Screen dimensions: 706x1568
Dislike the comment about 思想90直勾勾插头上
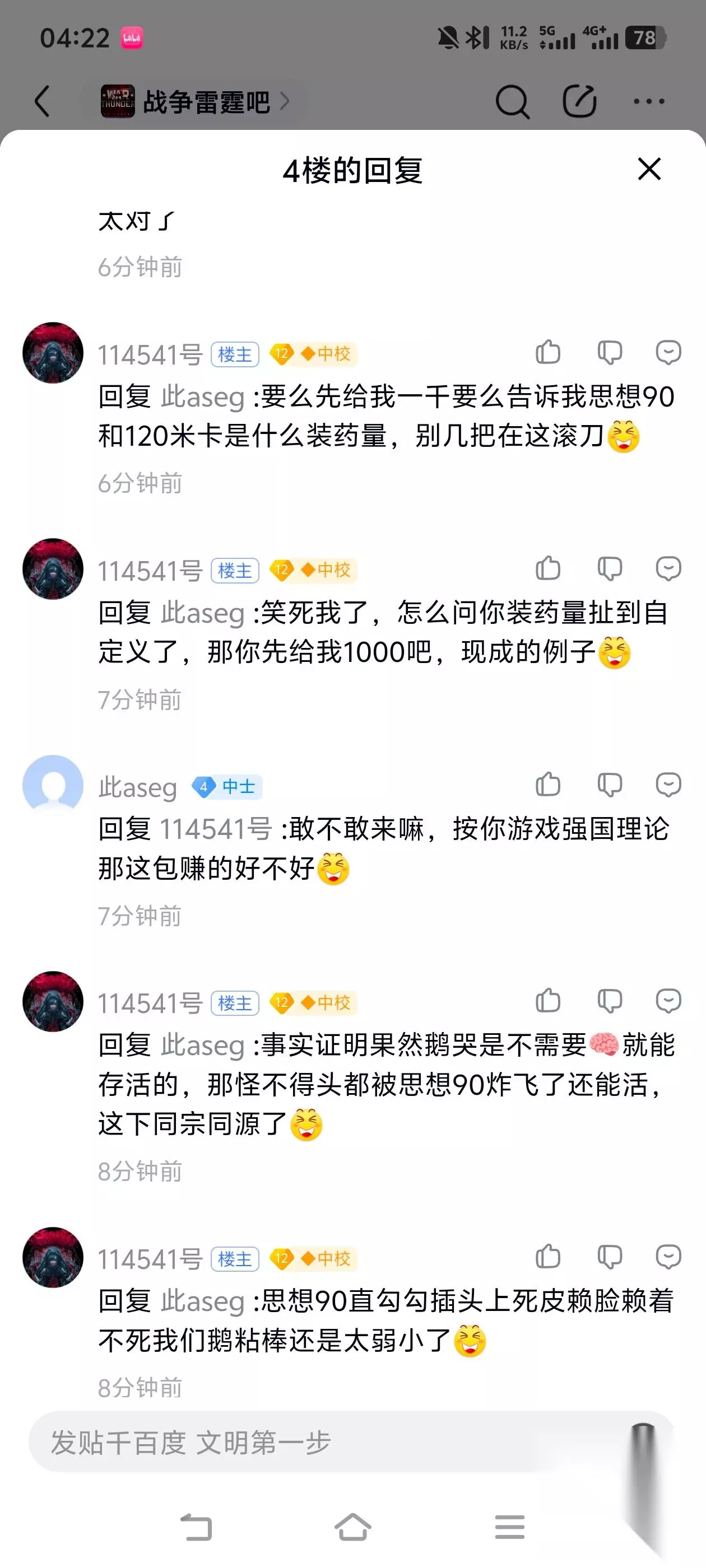609,1257
